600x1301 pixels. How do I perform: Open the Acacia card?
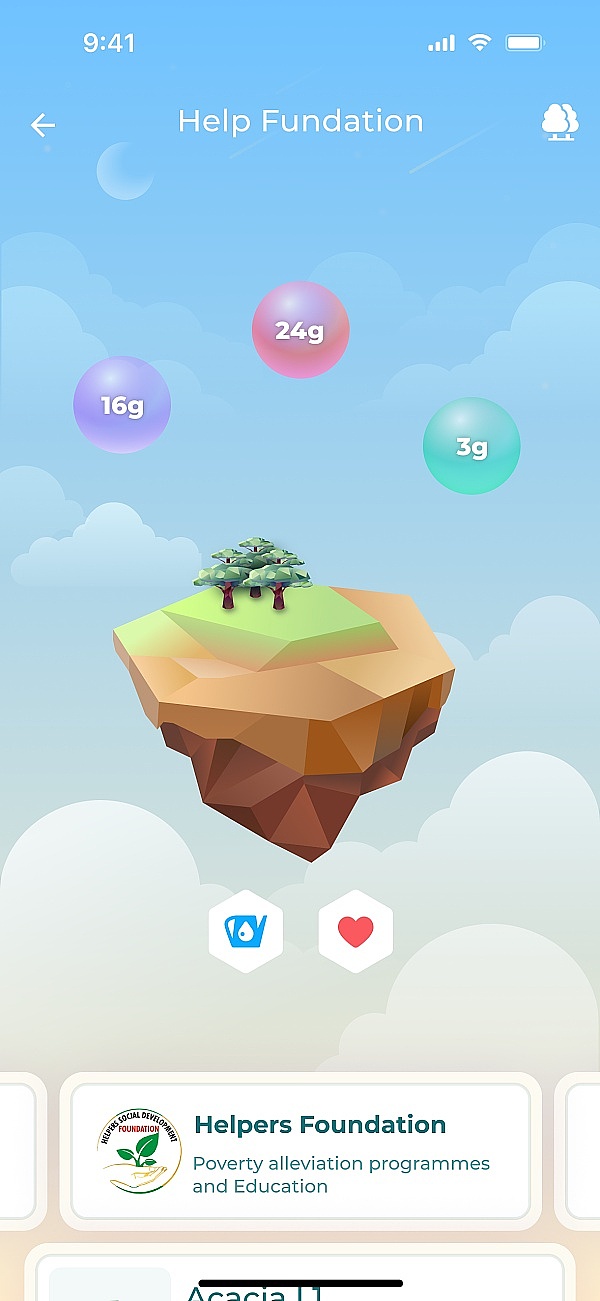[300, 1278]
